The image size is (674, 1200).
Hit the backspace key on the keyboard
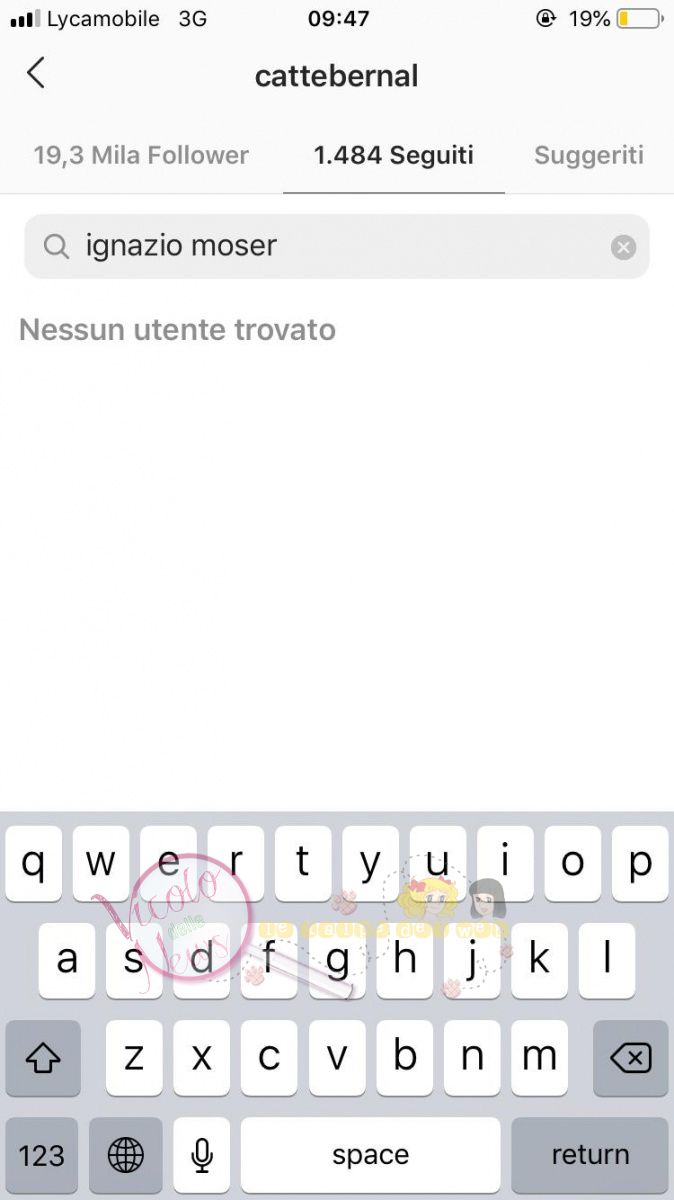(630, 1058)
